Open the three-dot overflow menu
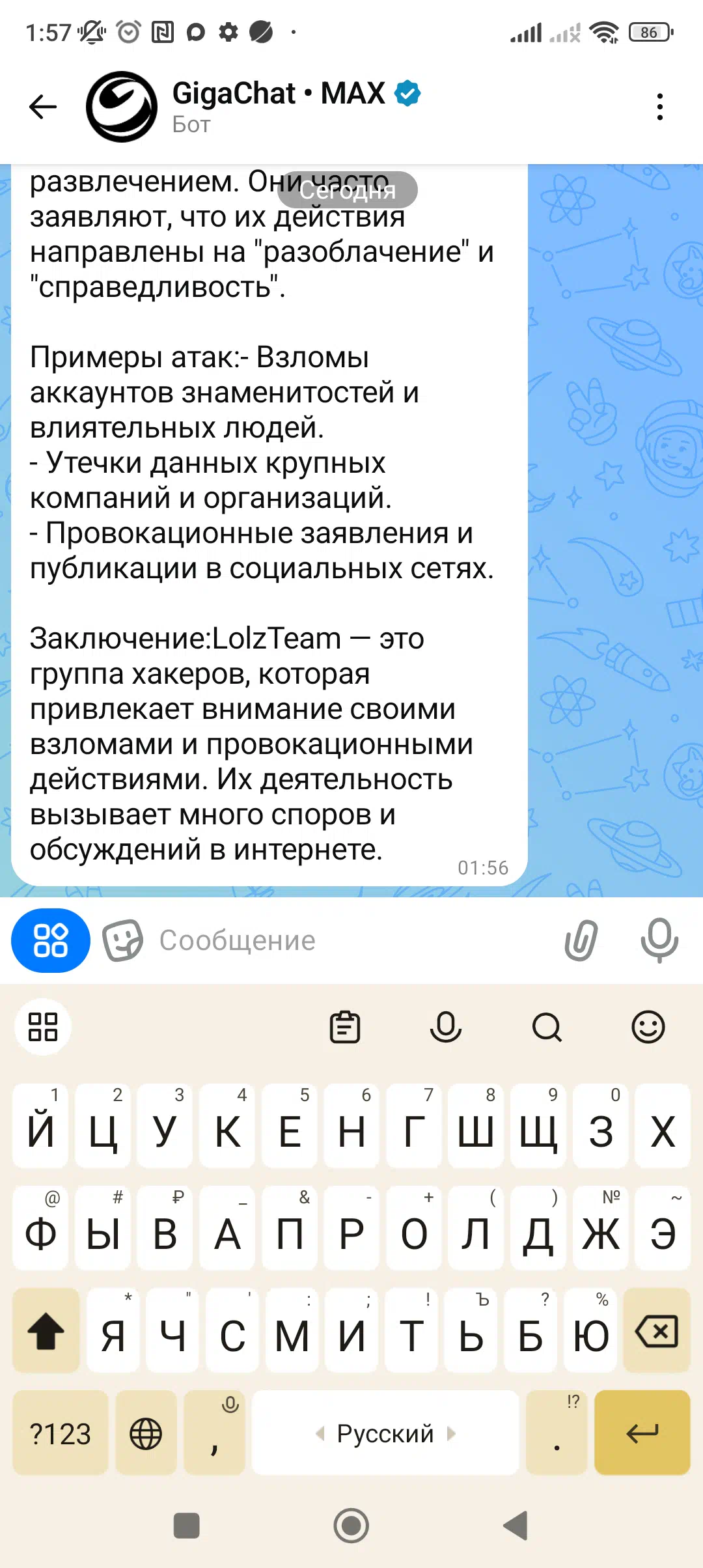This screenshot has height=1568, width=703. point(660,107)
